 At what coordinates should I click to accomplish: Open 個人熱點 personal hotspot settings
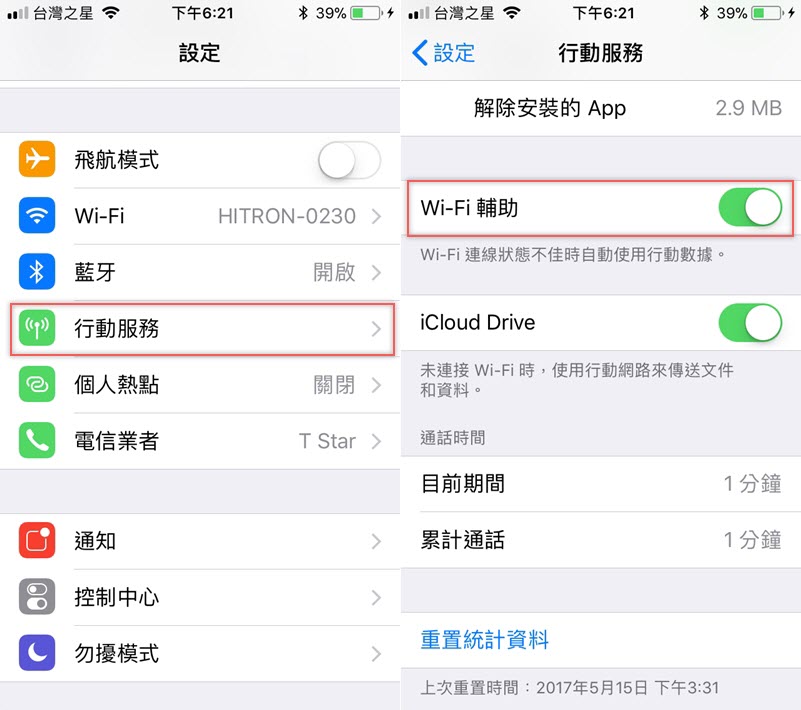[x=200, y=385]
